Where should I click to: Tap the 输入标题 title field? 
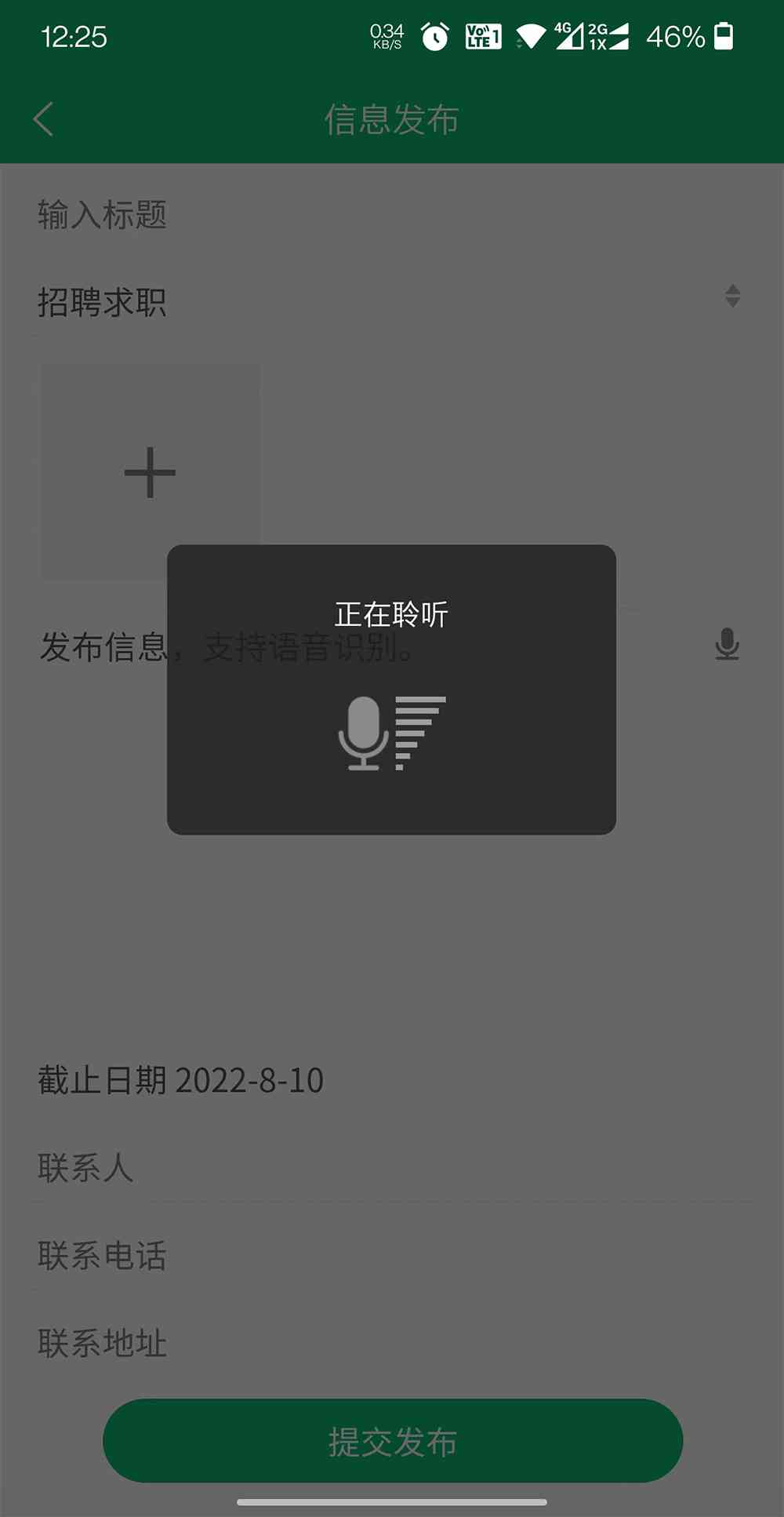coord(392,214)
